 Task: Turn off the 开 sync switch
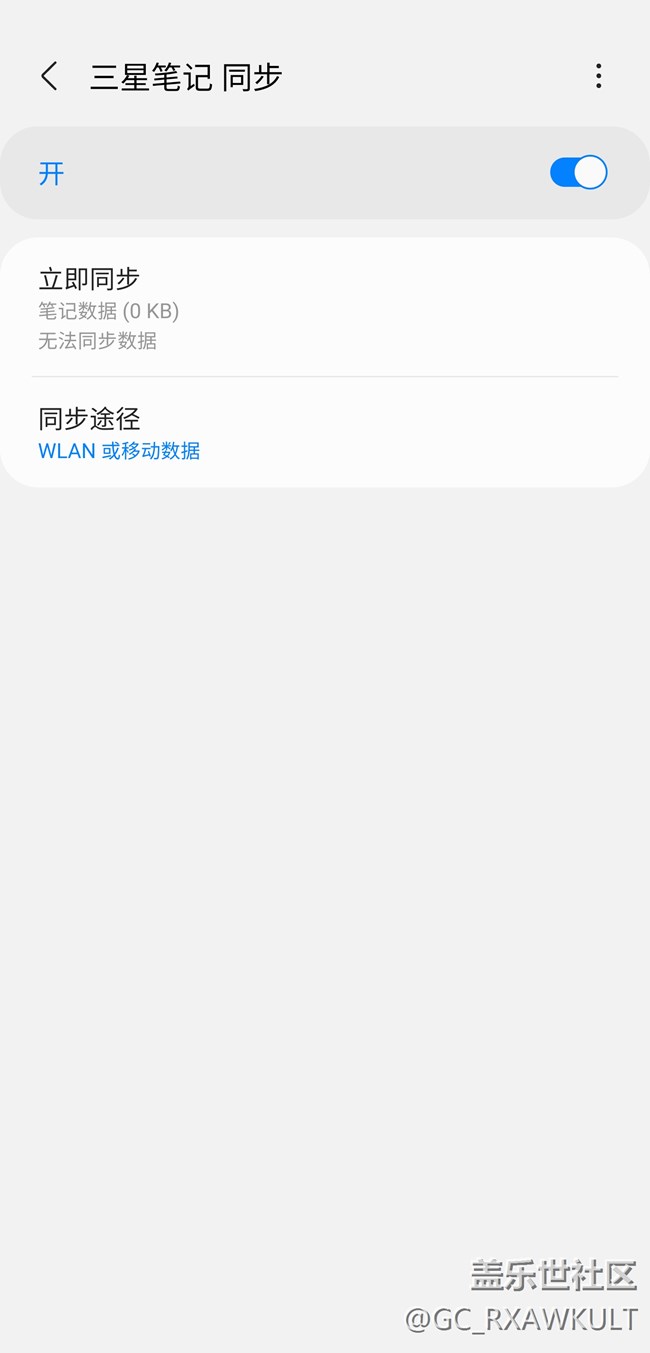pos(578,172)
